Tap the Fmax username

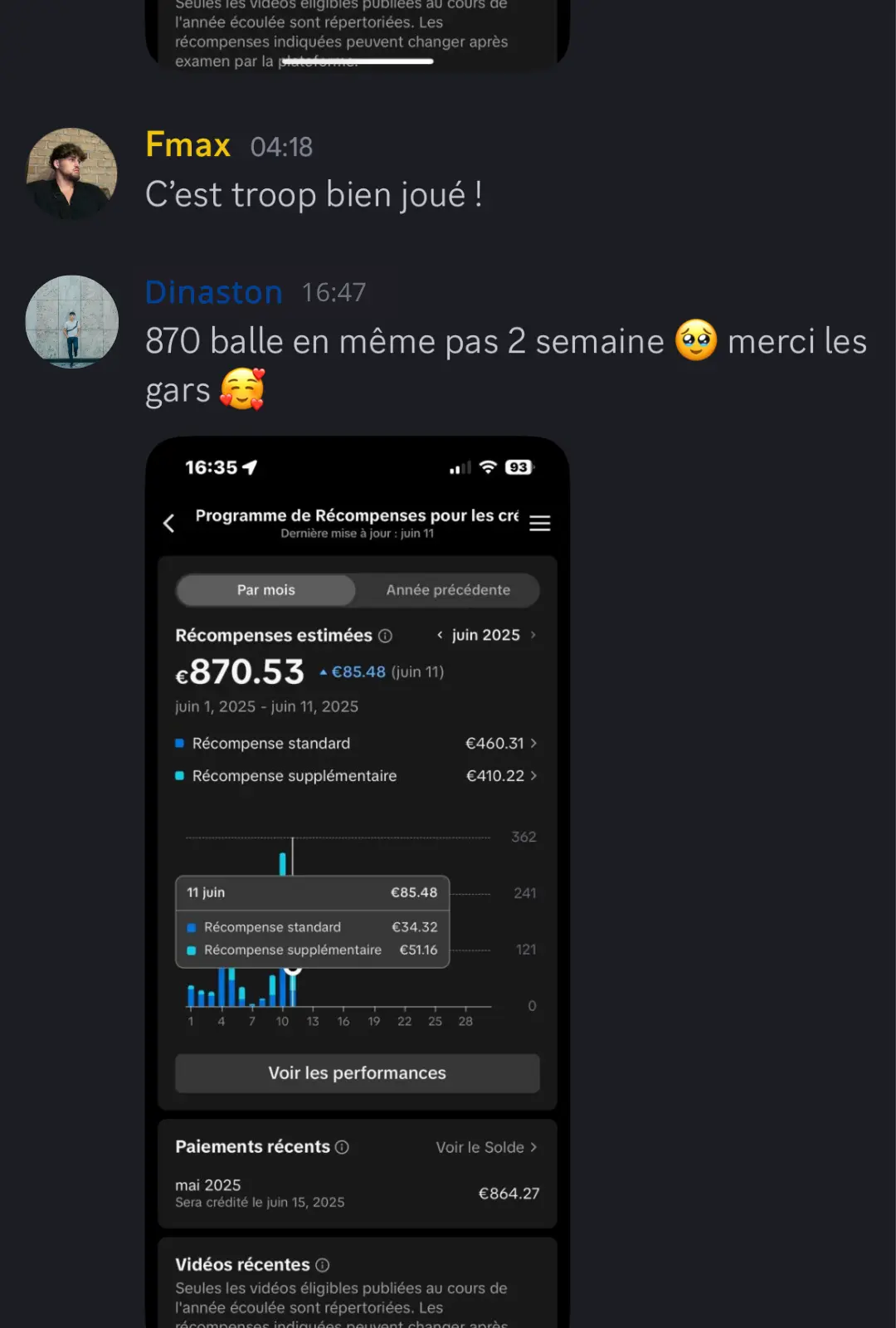click(187, 145)
